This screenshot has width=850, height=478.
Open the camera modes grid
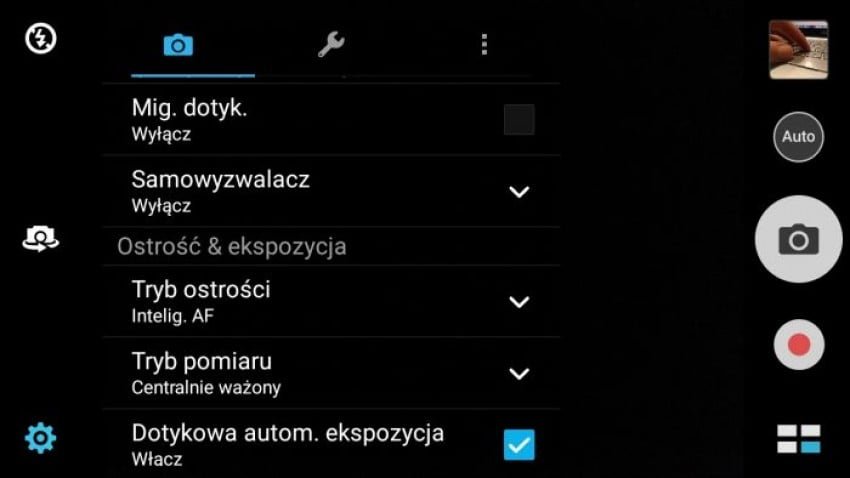pos(798,438)
